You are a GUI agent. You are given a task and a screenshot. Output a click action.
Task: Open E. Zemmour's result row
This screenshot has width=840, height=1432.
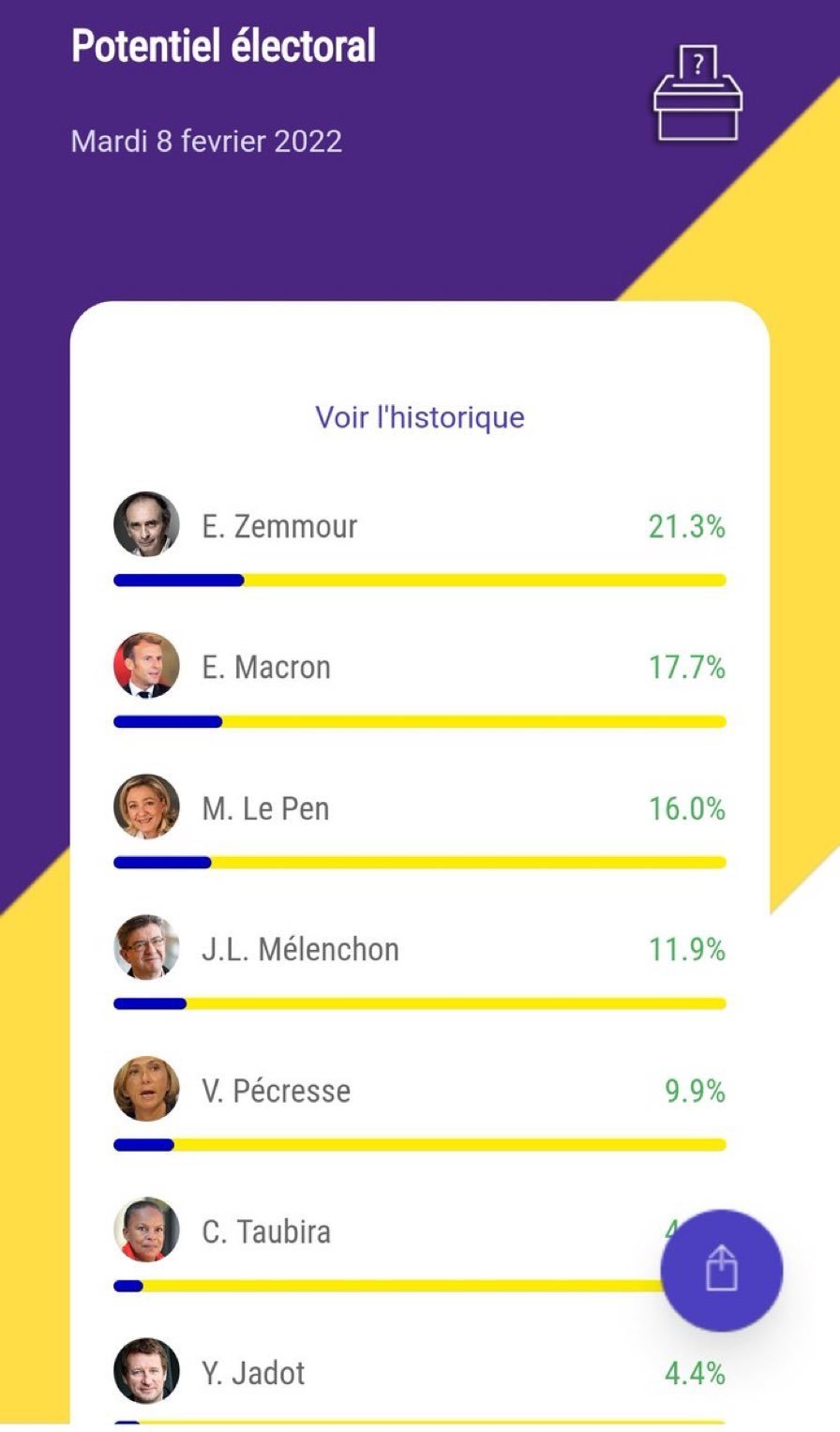tap(419, 538)
